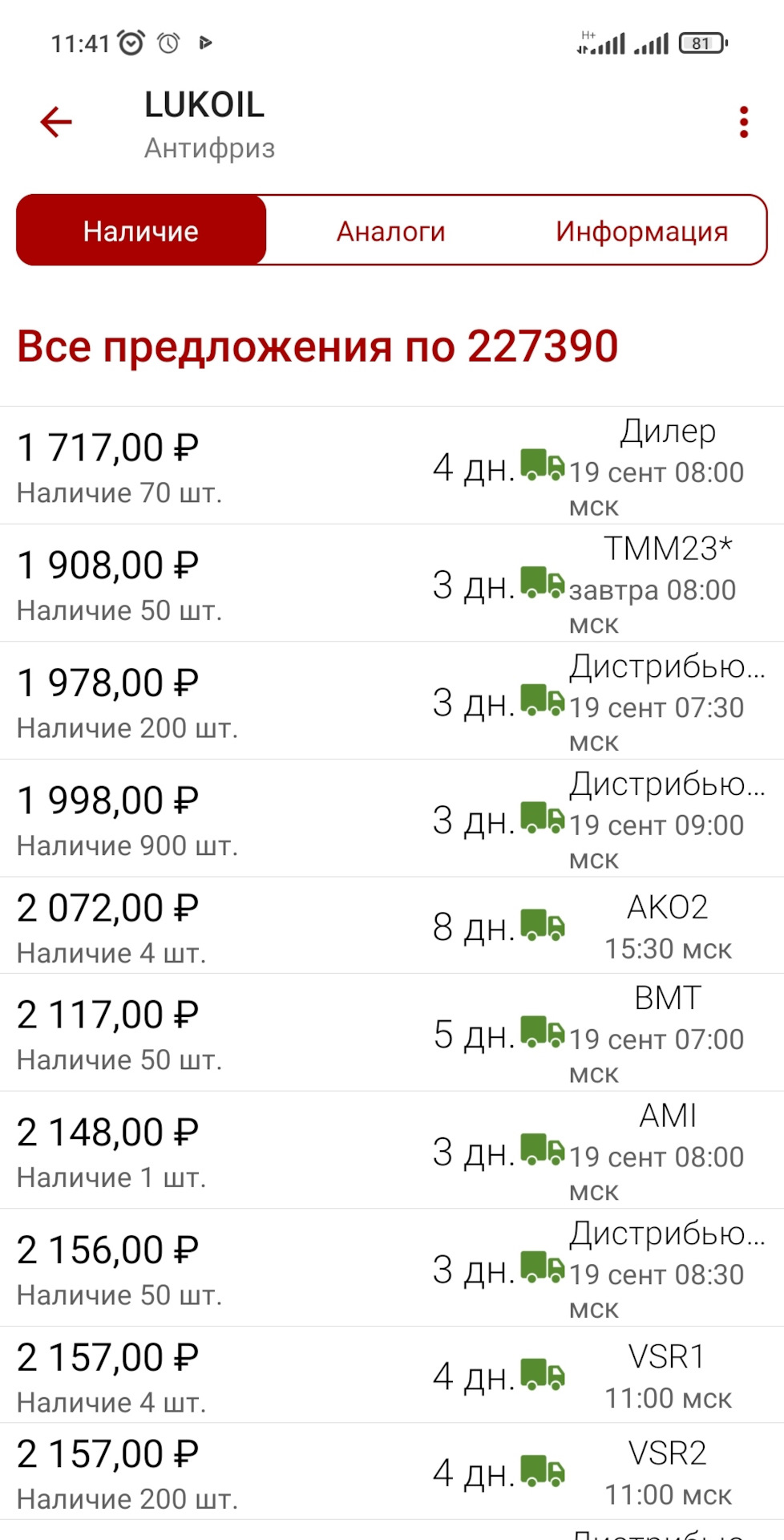Switch to the Аналоги tab
Viewport: 784px width, 1540px height.
[x=390, y=230]
